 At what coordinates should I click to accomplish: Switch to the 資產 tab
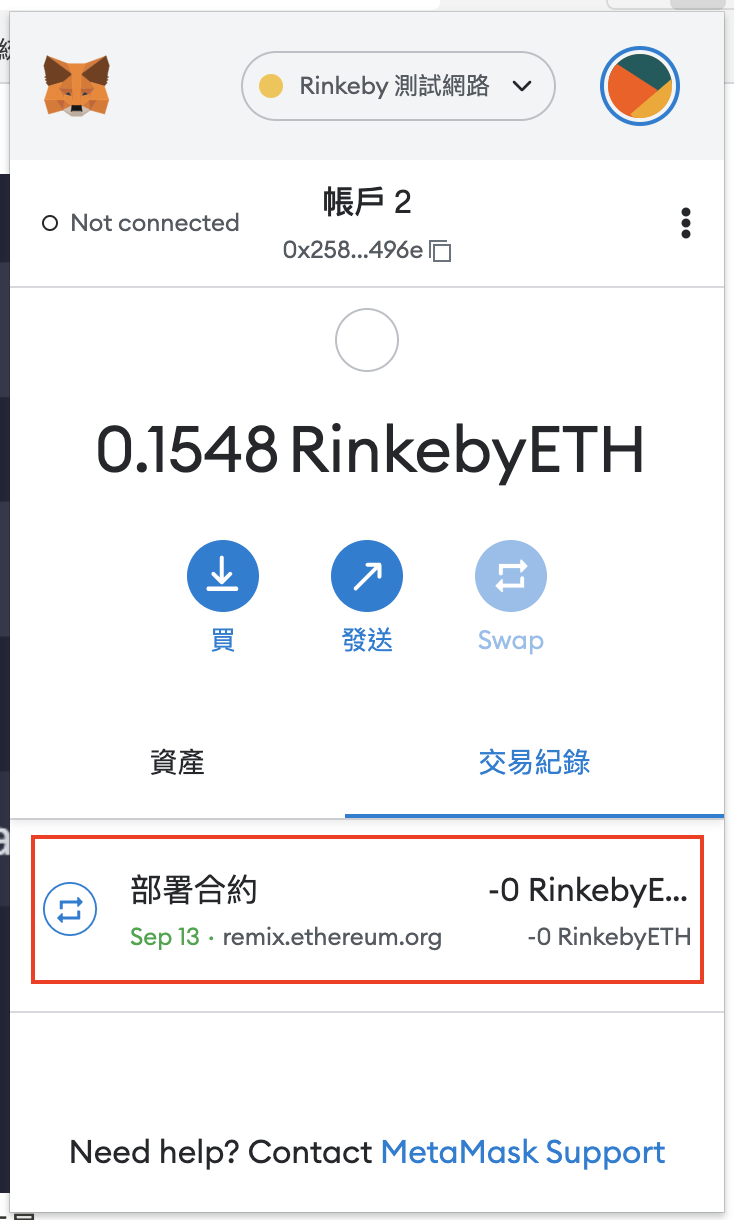pyautogui.click(x=177, y=763)
